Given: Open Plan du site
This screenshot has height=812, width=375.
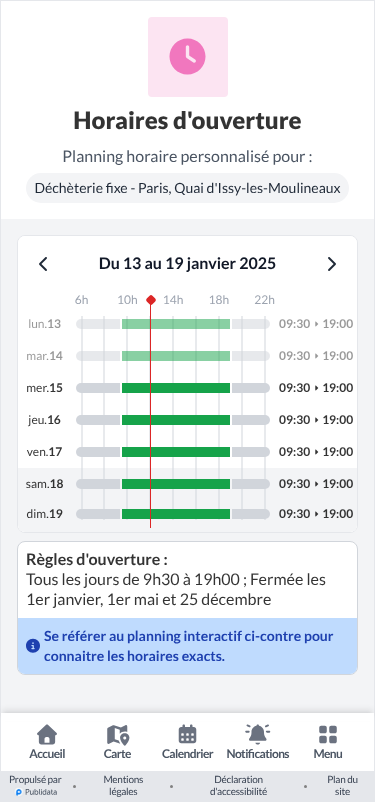Looking at the screenshot, I should coord(342,786).
